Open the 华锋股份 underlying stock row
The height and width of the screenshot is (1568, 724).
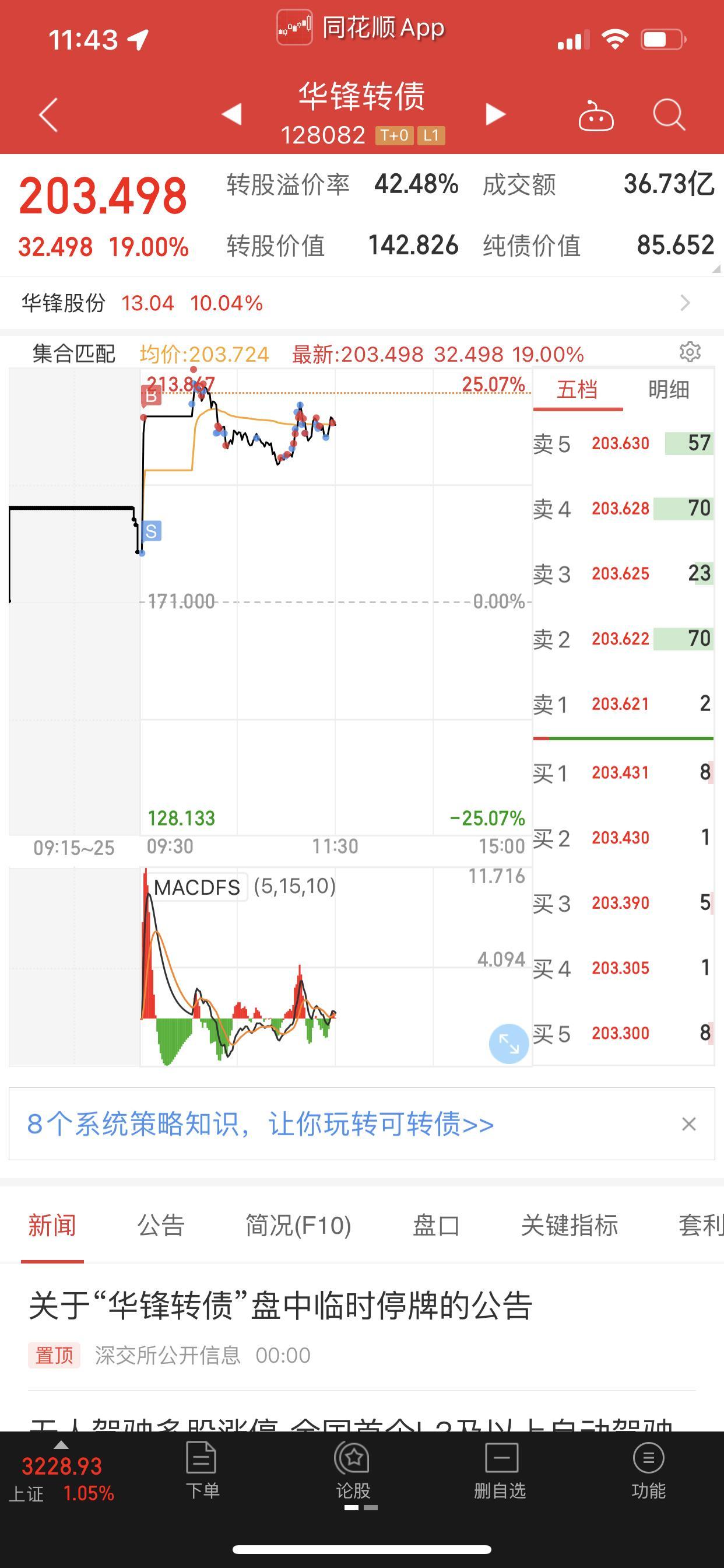[362, 303]
